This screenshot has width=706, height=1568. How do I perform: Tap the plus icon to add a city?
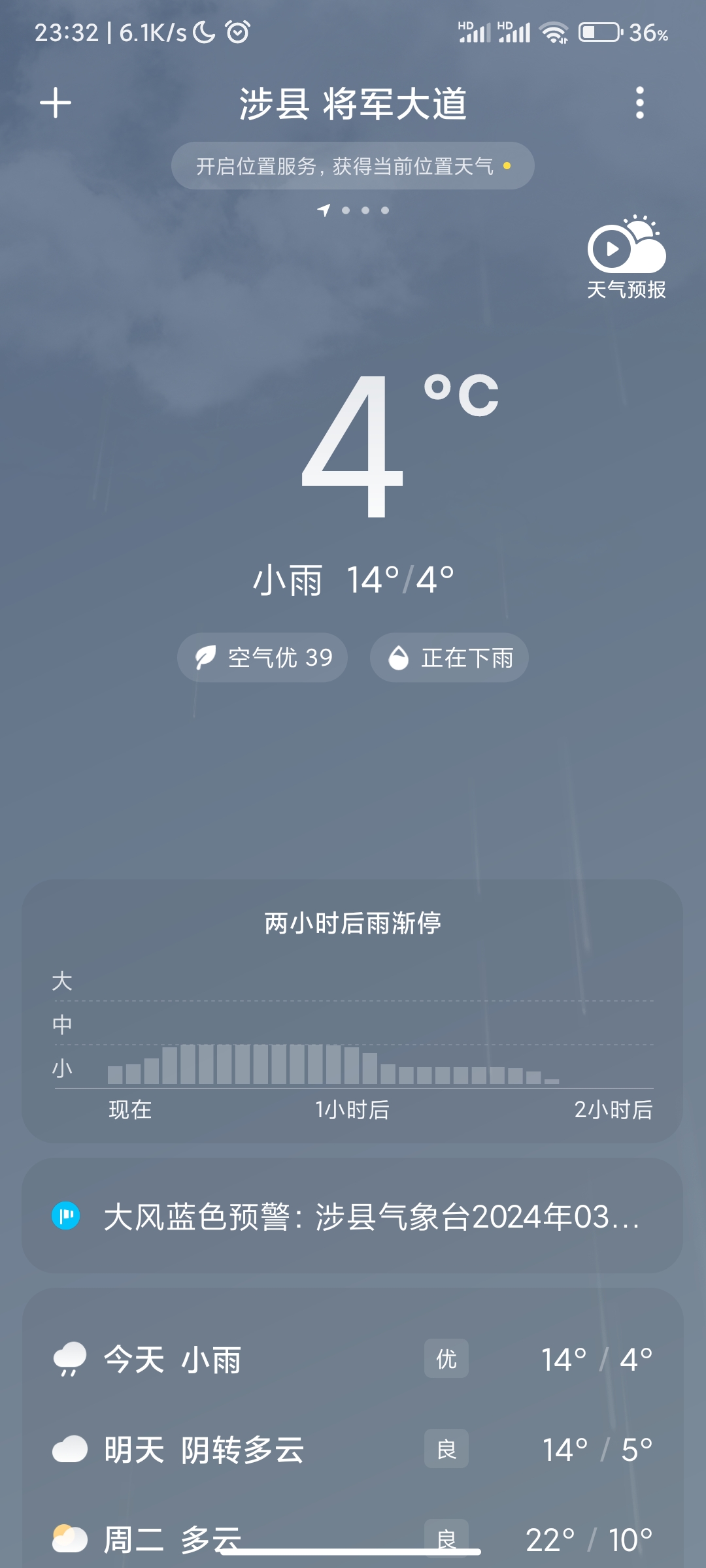pos(56,103)
